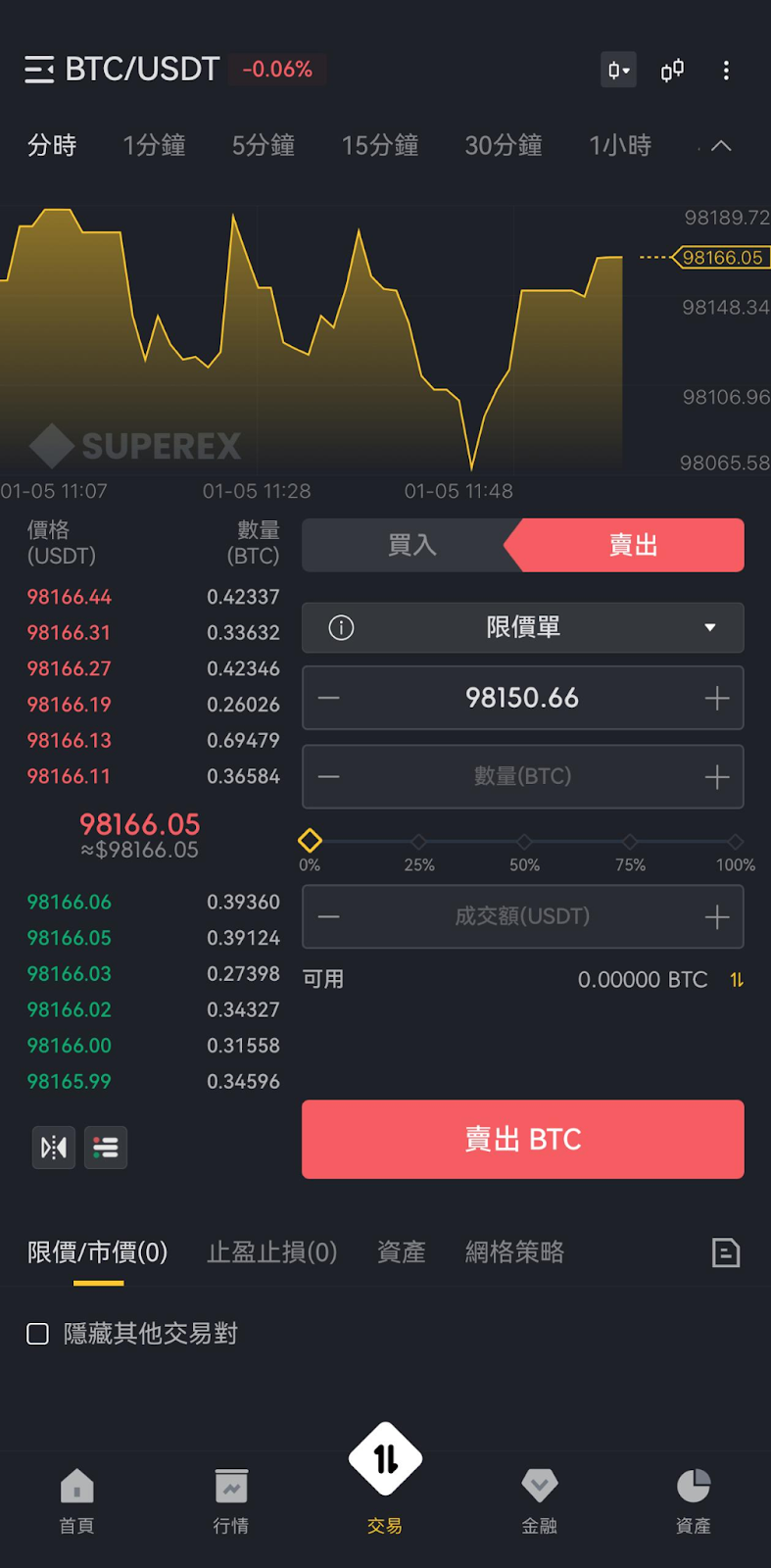Set the amount slider to 50%

[x=524, y=841]
